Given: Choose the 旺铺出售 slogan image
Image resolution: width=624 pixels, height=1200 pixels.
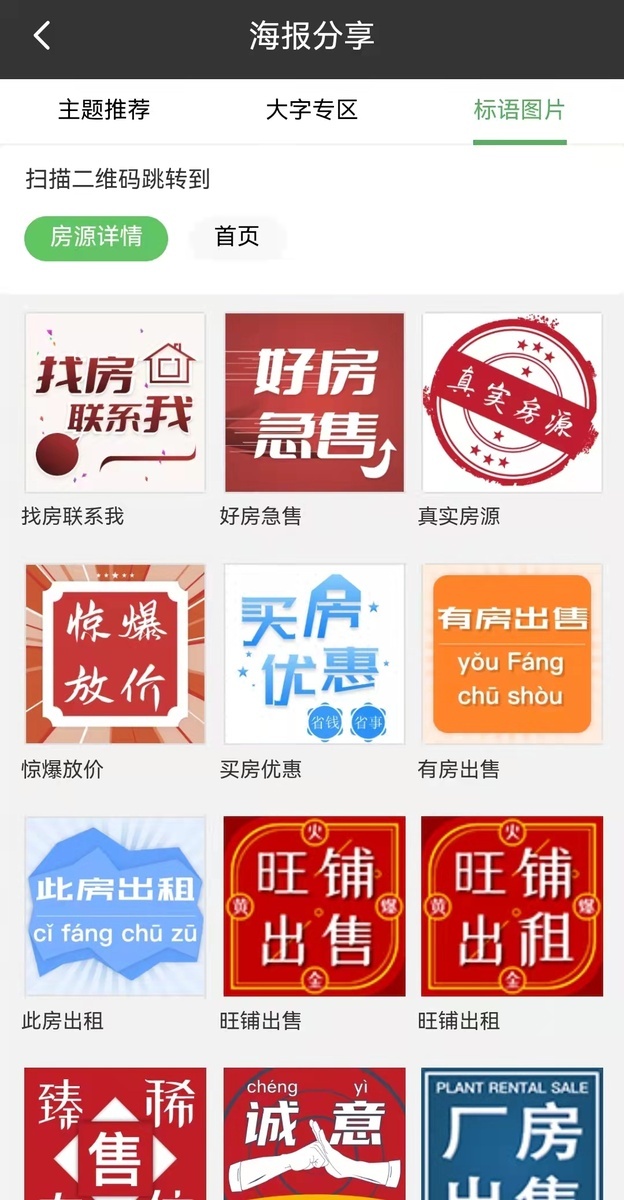Looking at the screenshot, I should pos(314,906).
